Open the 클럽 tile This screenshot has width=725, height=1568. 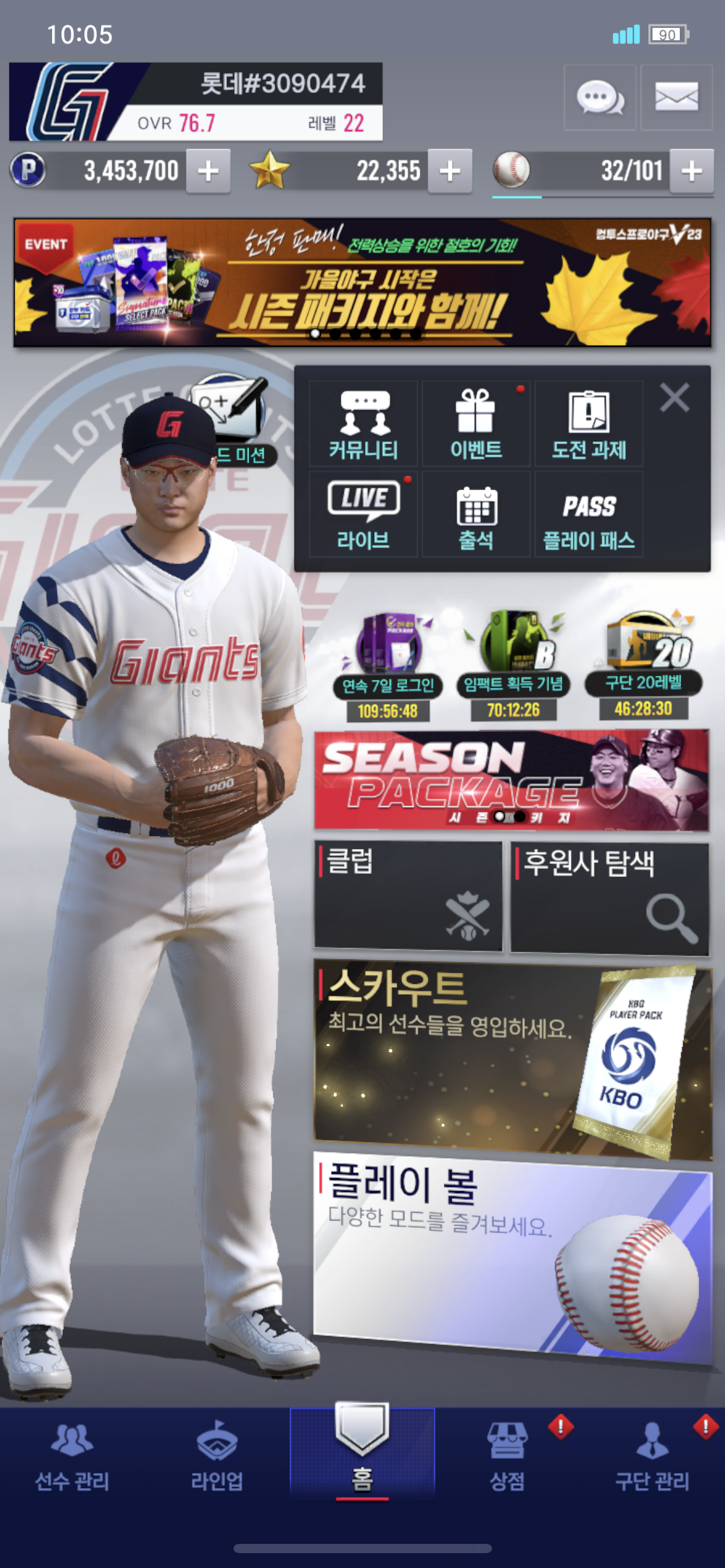click(x=408, y=894)
